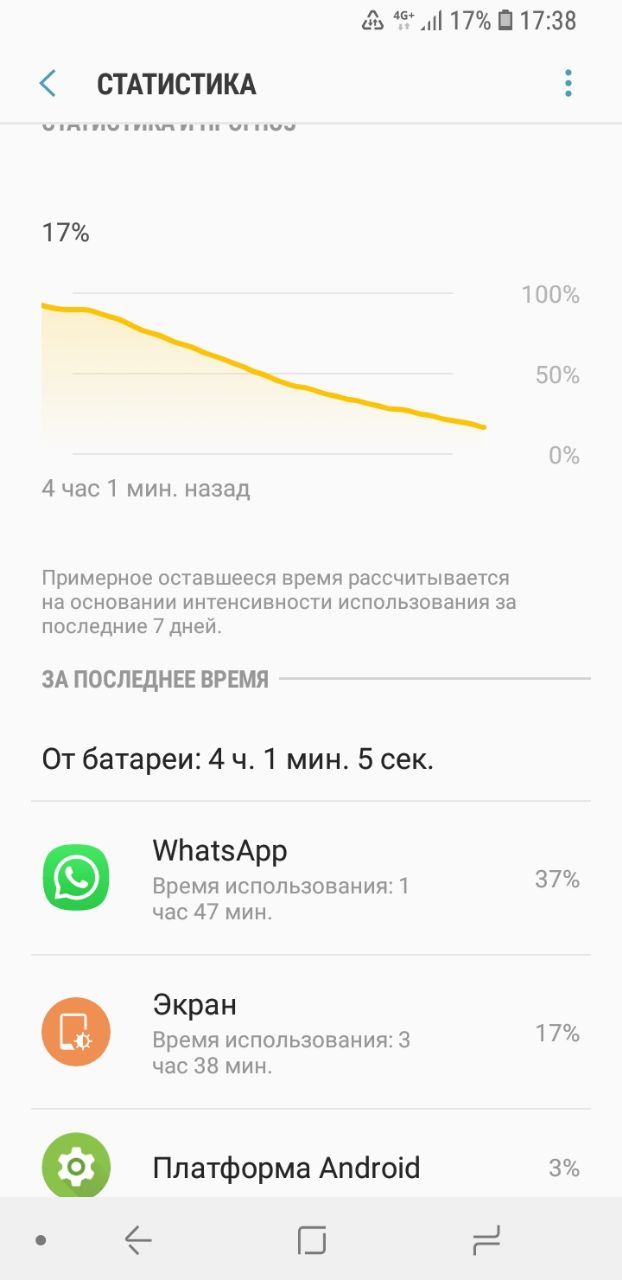The height and width of the screenshot is (1280, 622).
Task: Open Платформа Android usage details
Action: pyautogui.click(x=310, y=1167)
